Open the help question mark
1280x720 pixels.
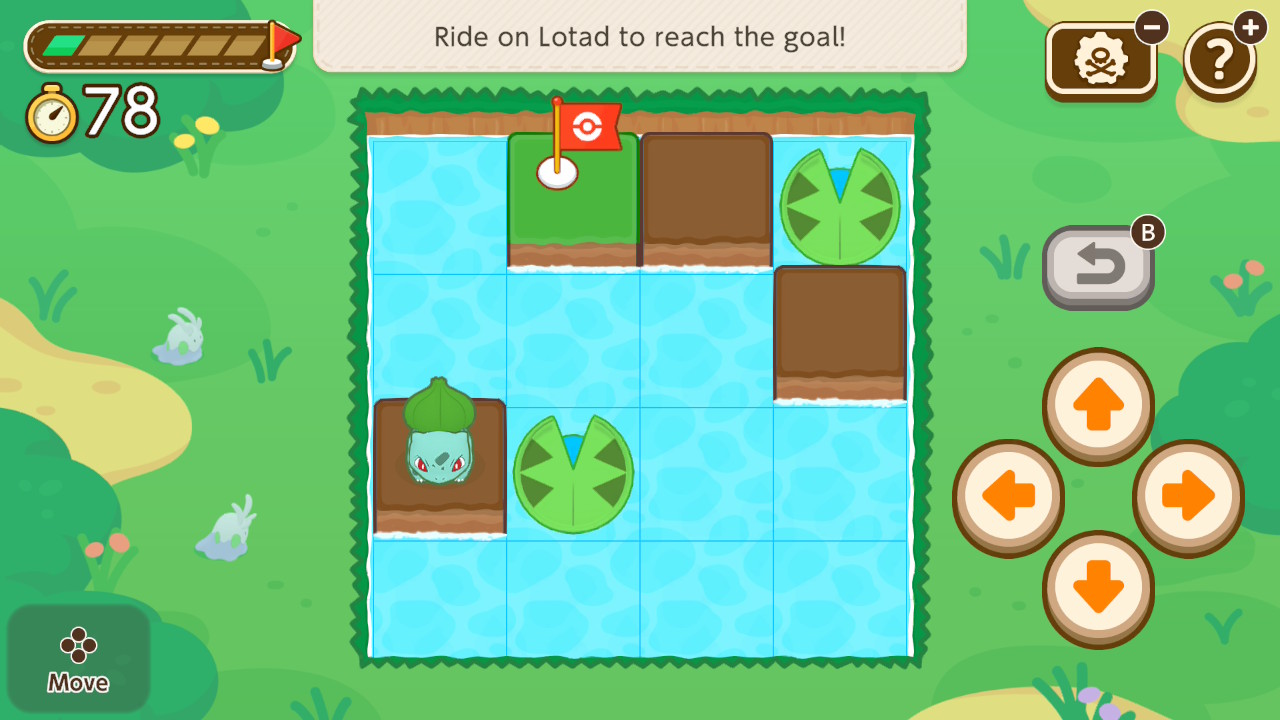[x=1219, y=60]
